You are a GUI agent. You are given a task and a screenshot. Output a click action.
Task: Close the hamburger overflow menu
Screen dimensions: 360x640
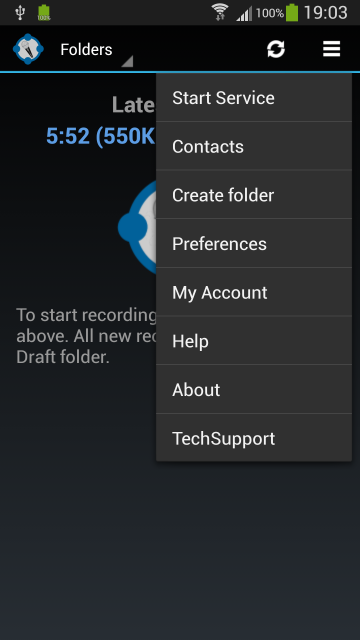331,49
